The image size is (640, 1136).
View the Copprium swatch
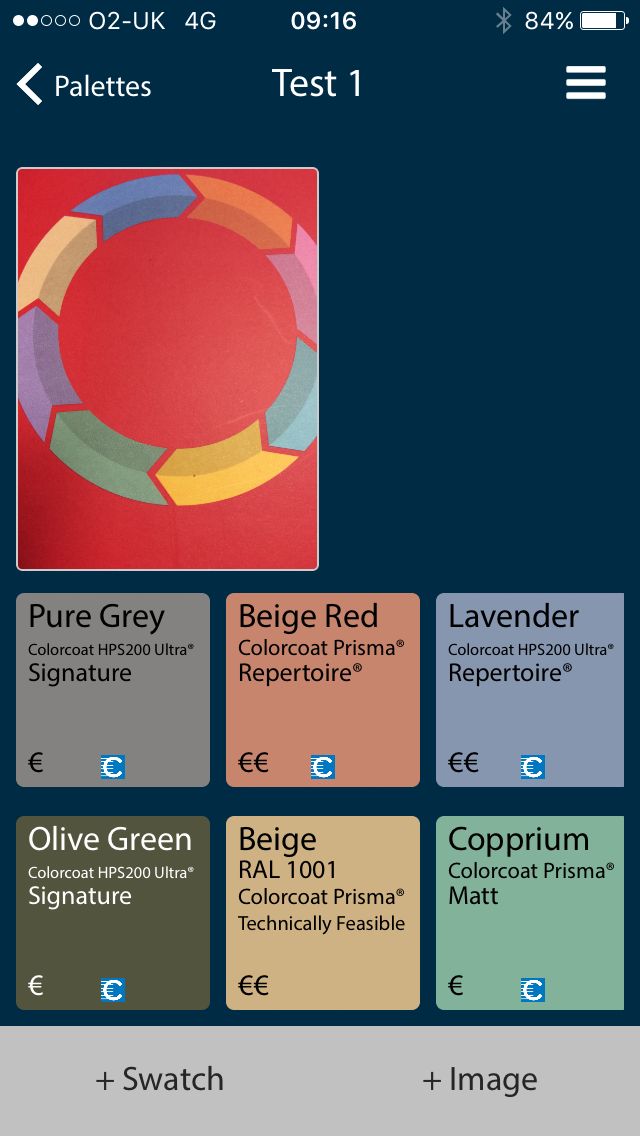click(530, 912)
